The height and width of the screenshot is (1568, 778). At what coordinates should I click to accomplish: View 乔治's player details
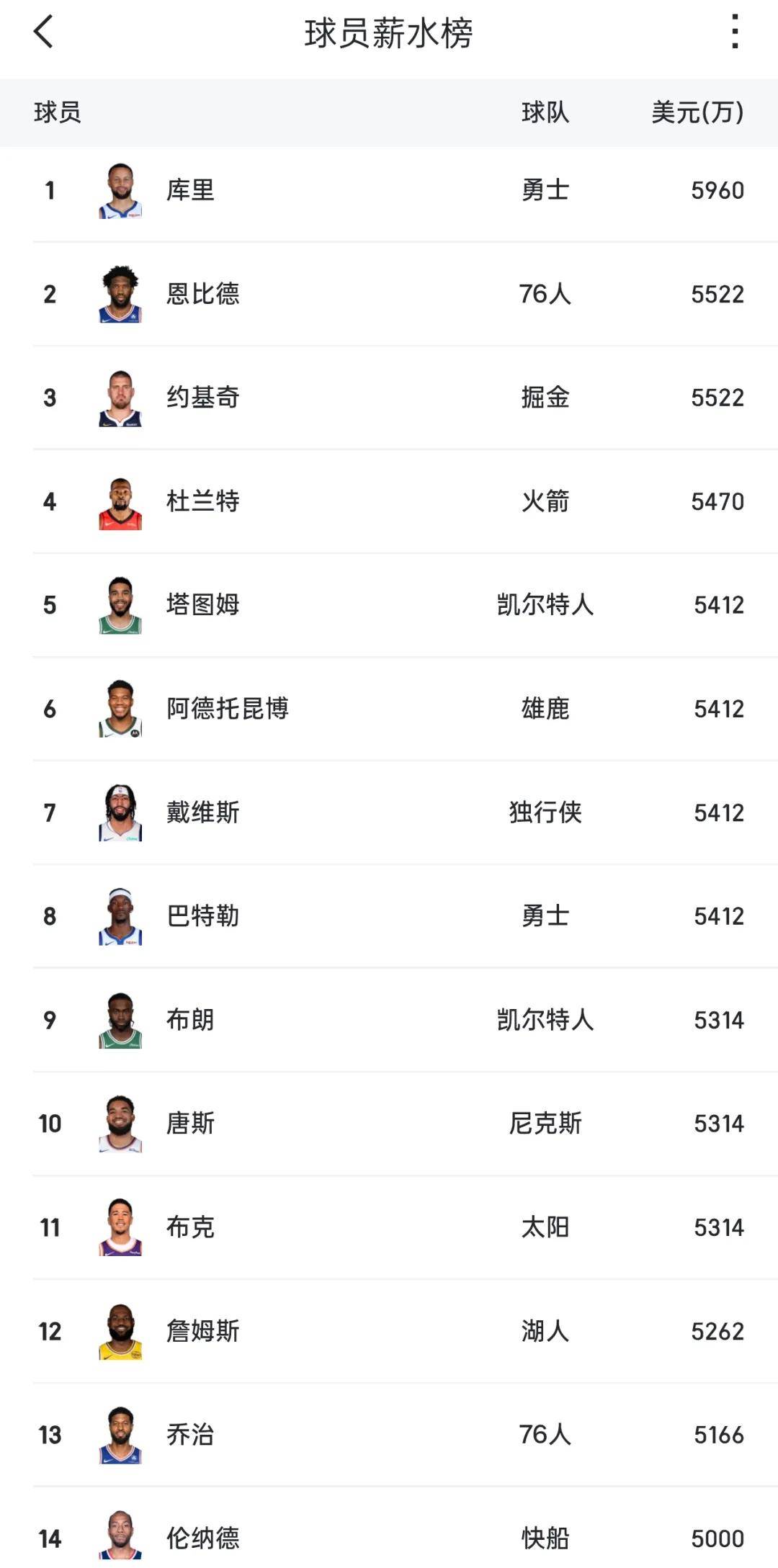click(190, 1435)
